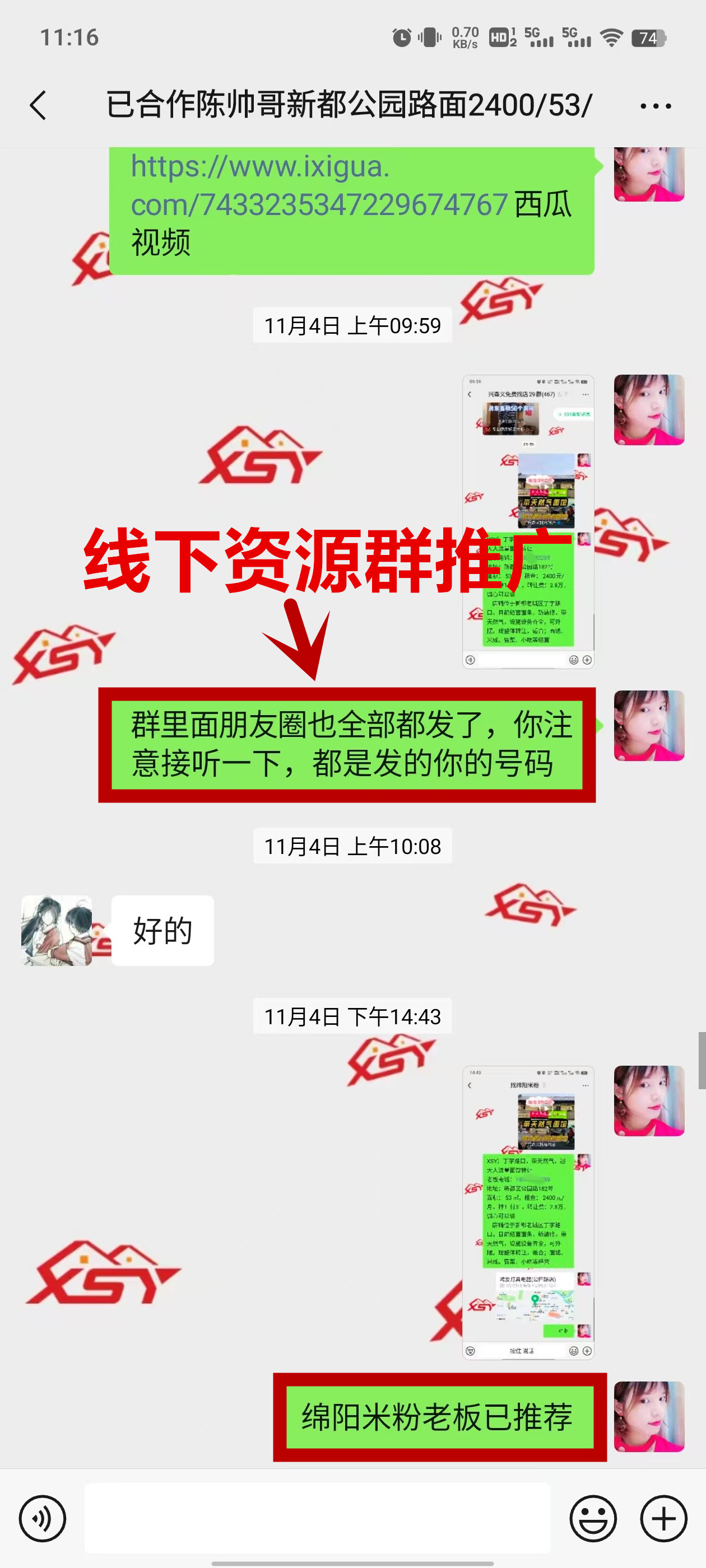
Task: Switch to voice message input
Action: click(x=42, y=1519)
